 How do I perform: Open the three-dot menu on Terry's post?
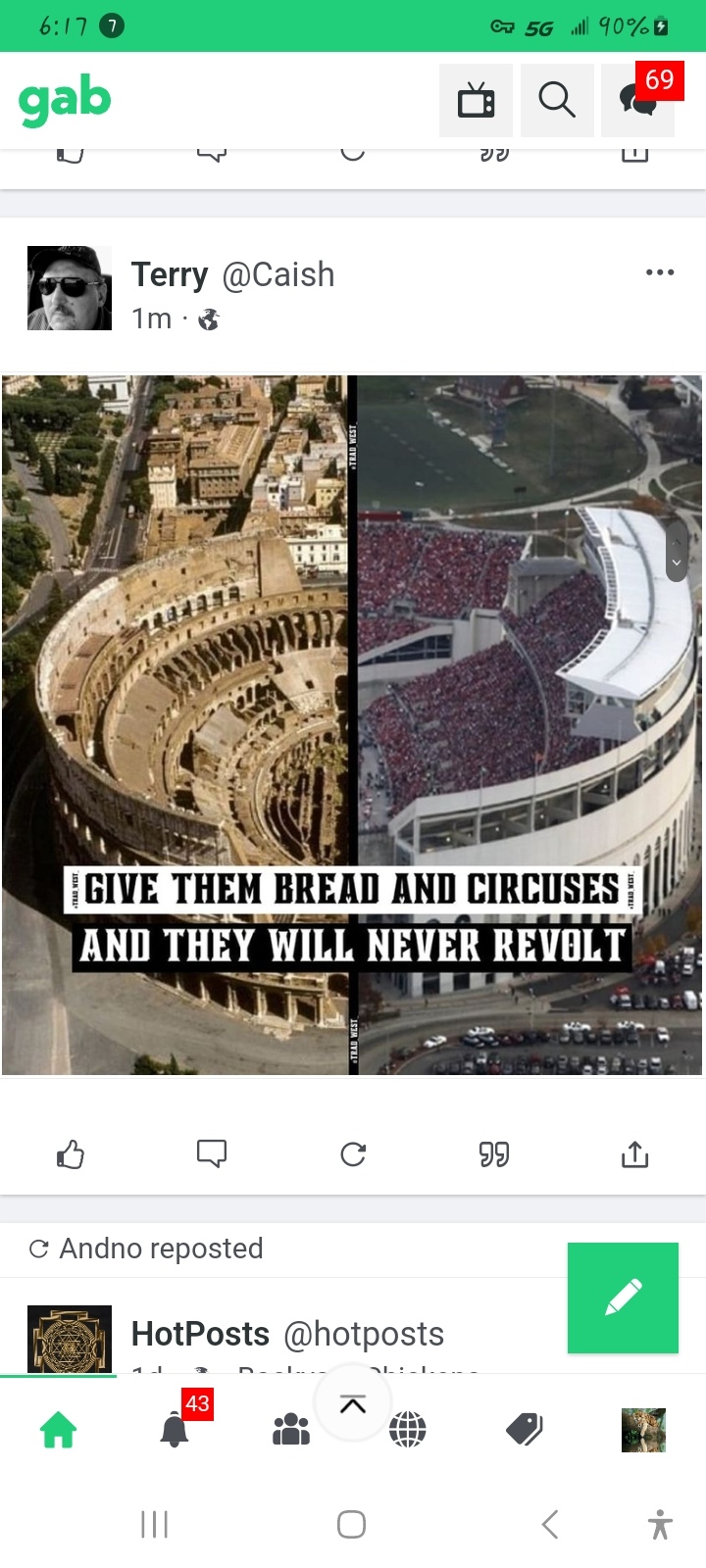click(660, 272)
